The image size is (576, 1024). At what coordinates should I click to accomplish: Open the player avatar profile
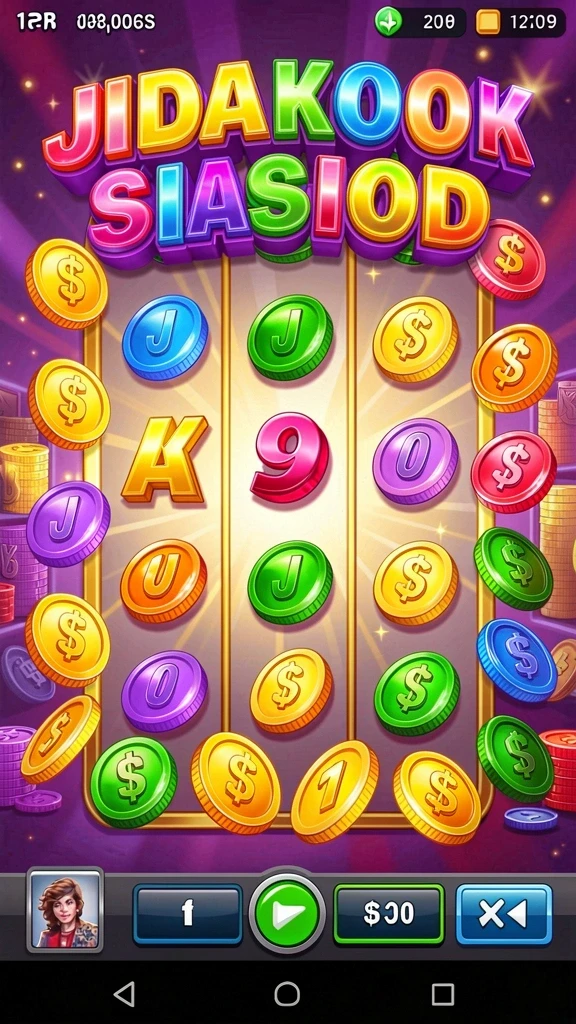point(65,910)
